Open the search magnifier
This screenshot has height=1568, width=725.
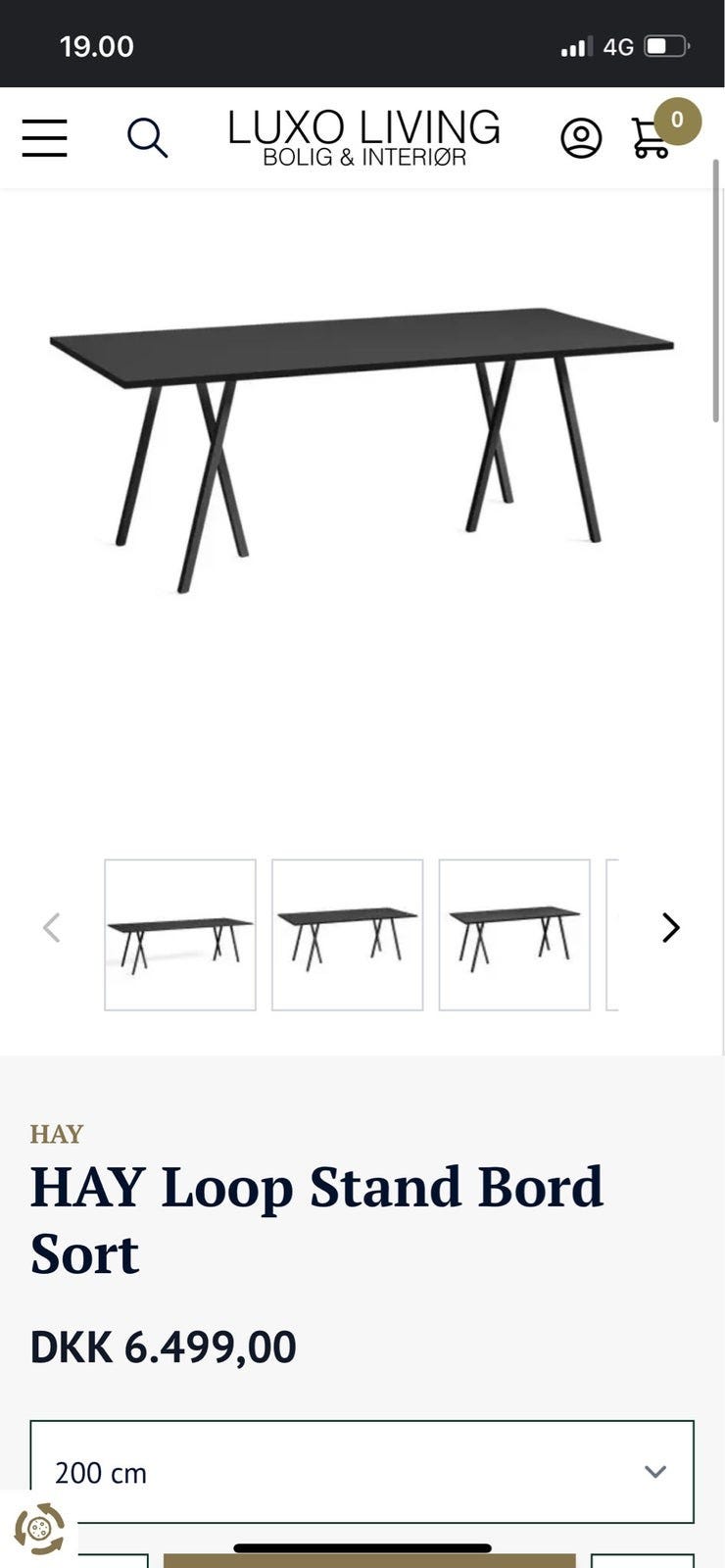click(147, 138)
